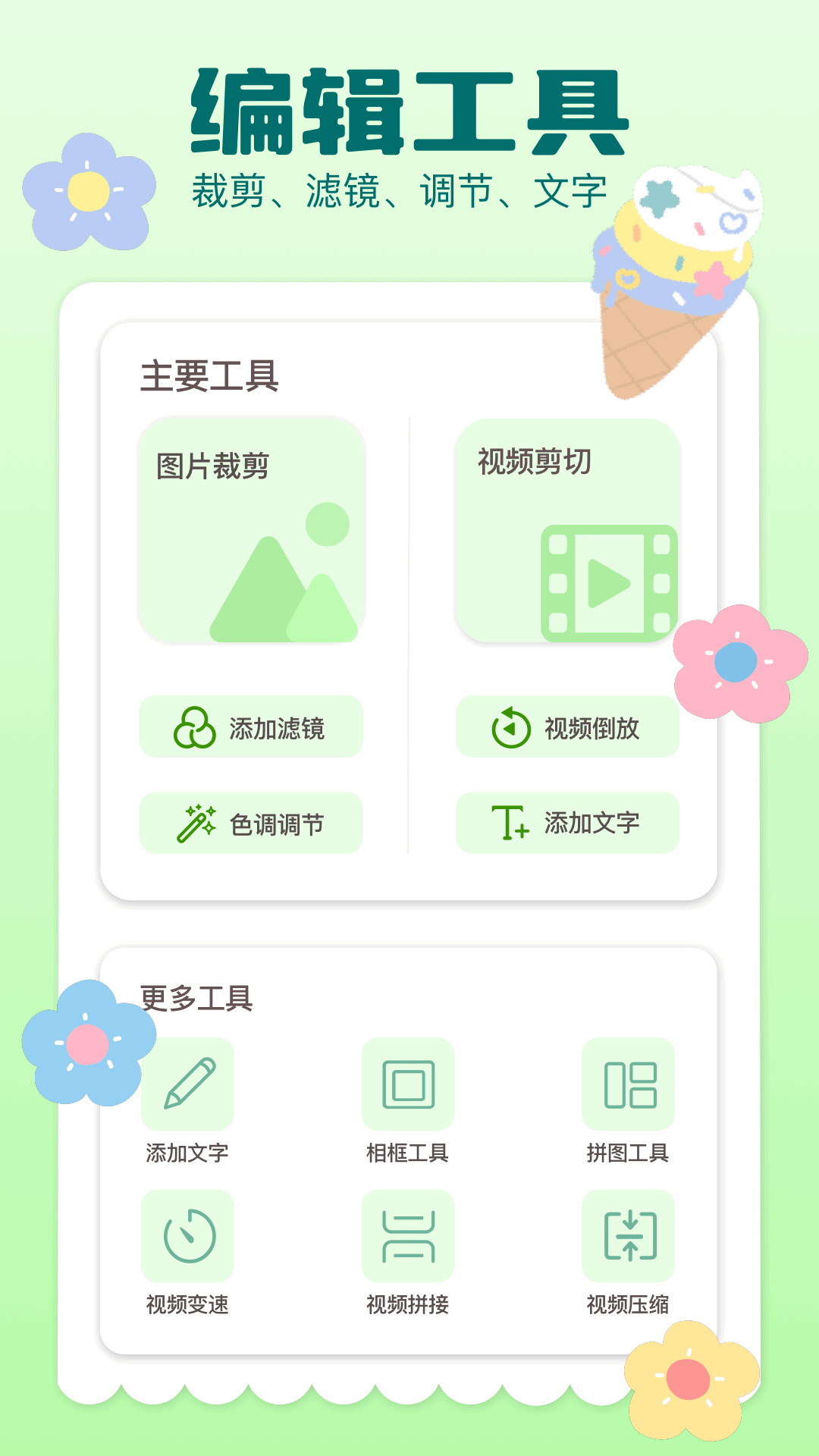Open the 添加滤镜 button
The image size is (819, 1456).
click(x=251, y=726)
